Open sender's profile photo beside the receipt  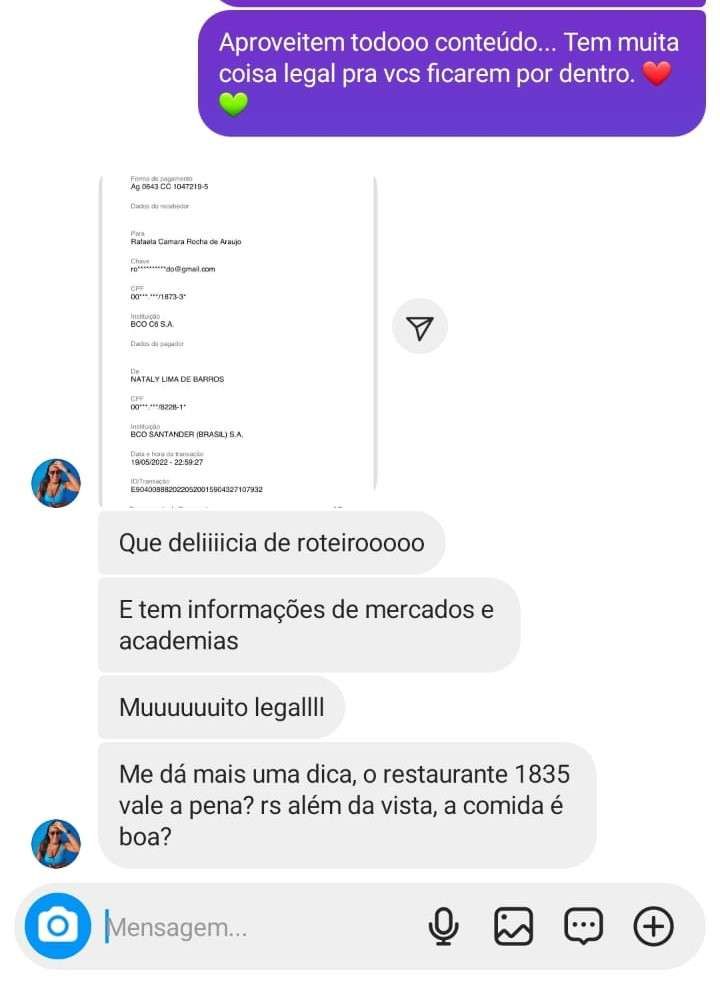coord(56,484)
